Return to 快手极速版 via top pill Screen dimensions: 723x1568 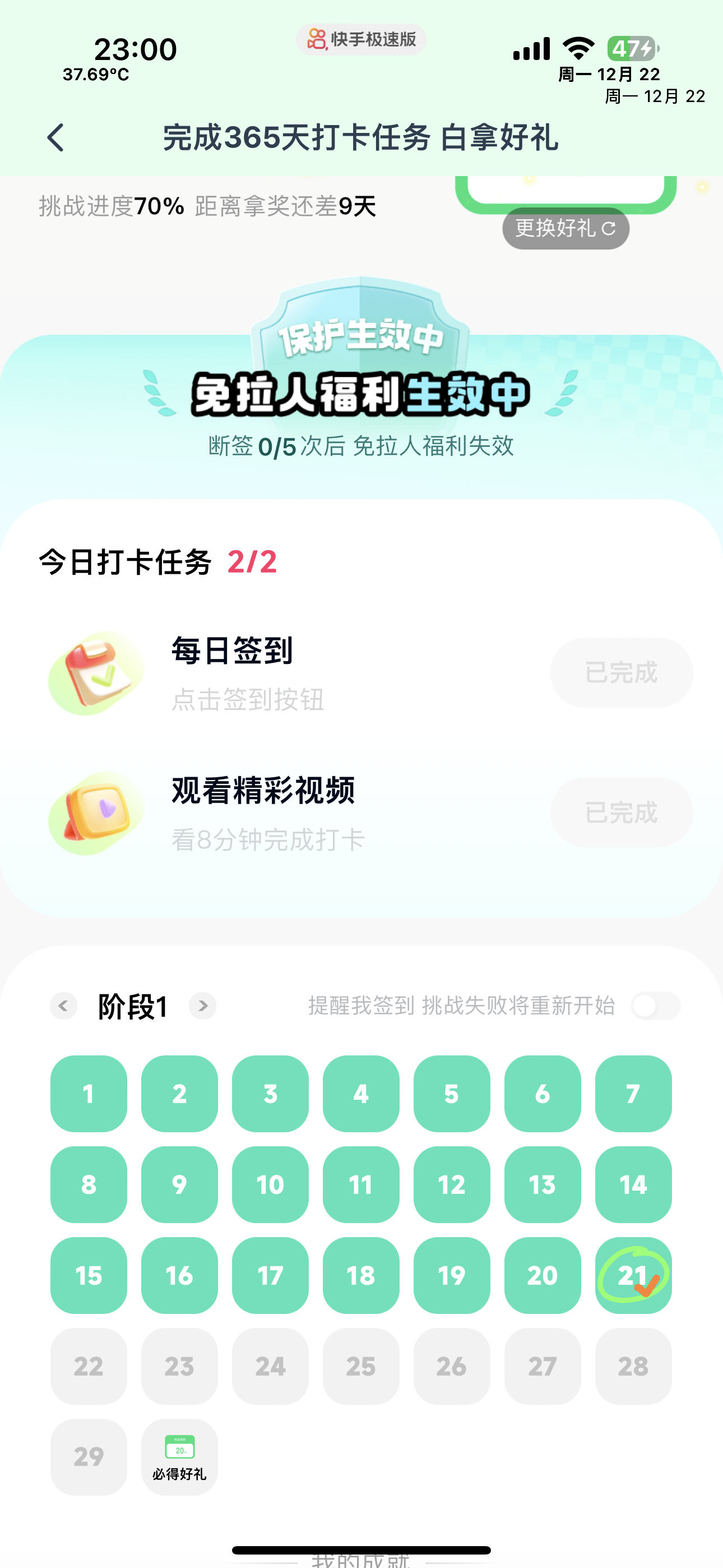pos(361,40)
